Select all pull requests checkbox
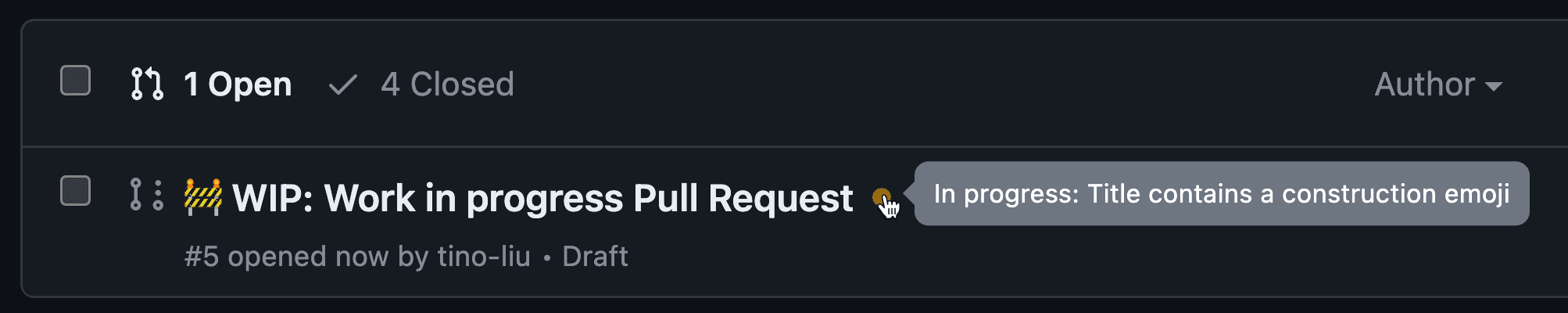Screen dimensions: 1568x313 point(76,81)
